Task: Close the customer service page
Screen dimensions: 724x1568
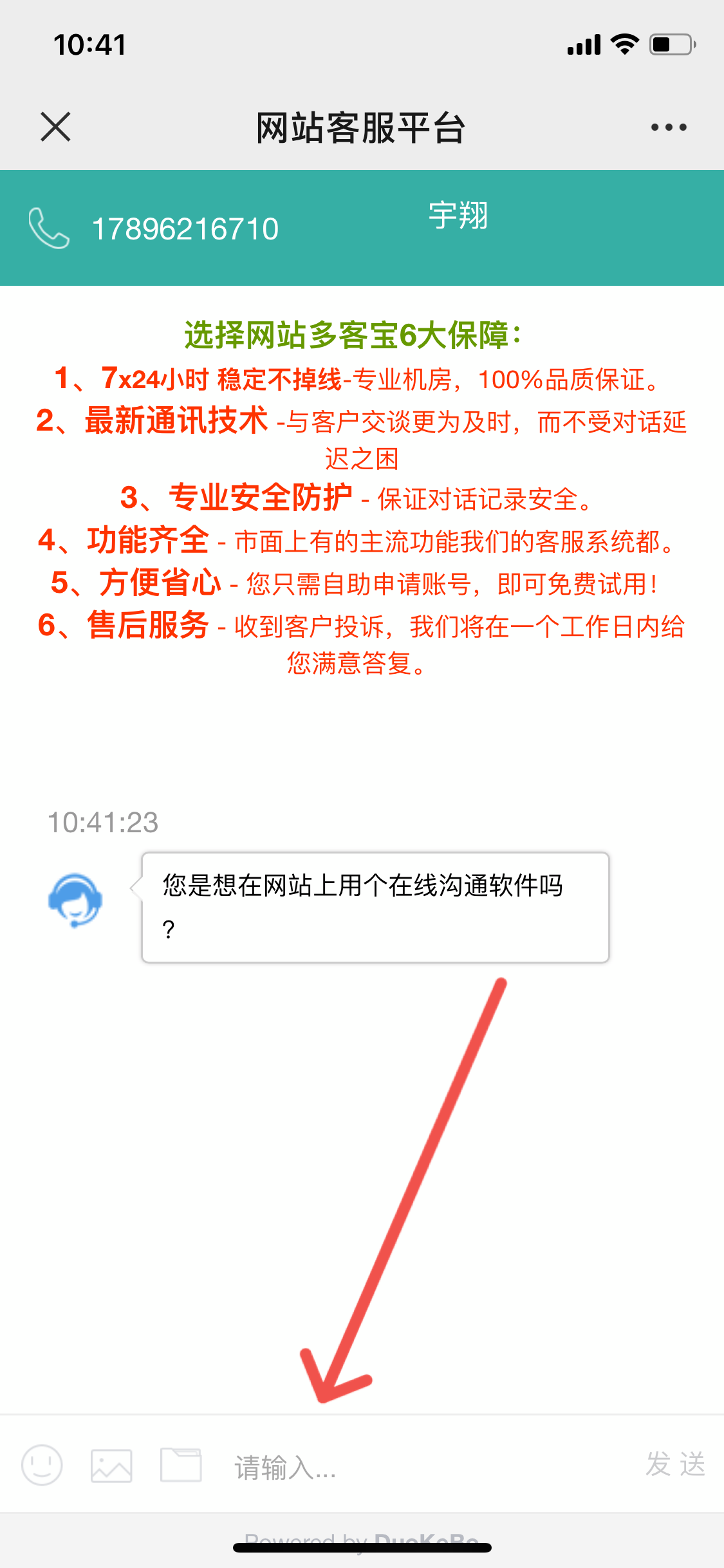Action: pyautogui.click(x=55, y=127)
